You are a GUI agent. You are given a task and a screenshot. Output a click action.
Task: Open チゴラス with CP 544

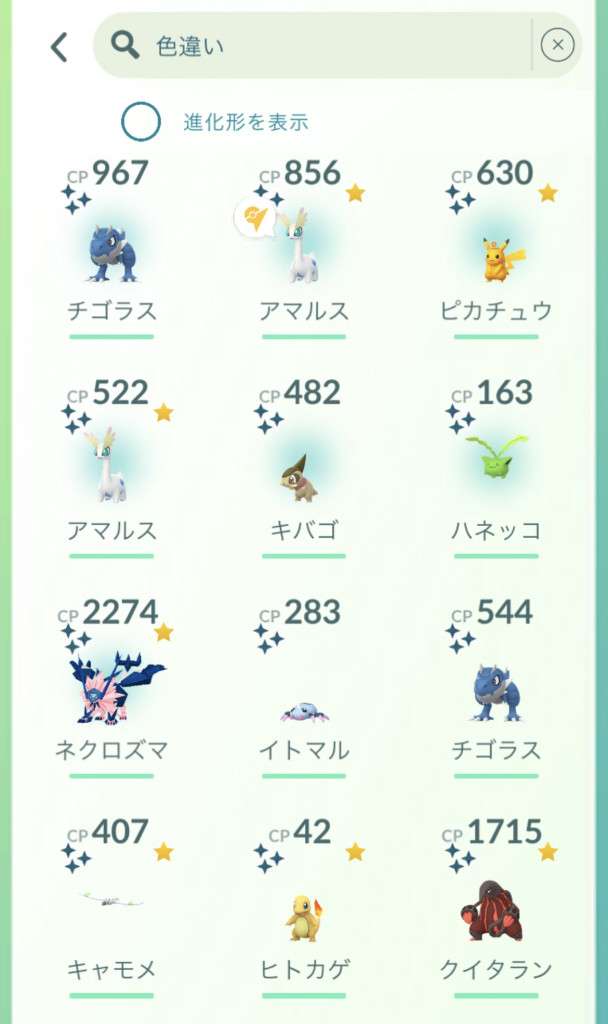(x=496, y=692)
